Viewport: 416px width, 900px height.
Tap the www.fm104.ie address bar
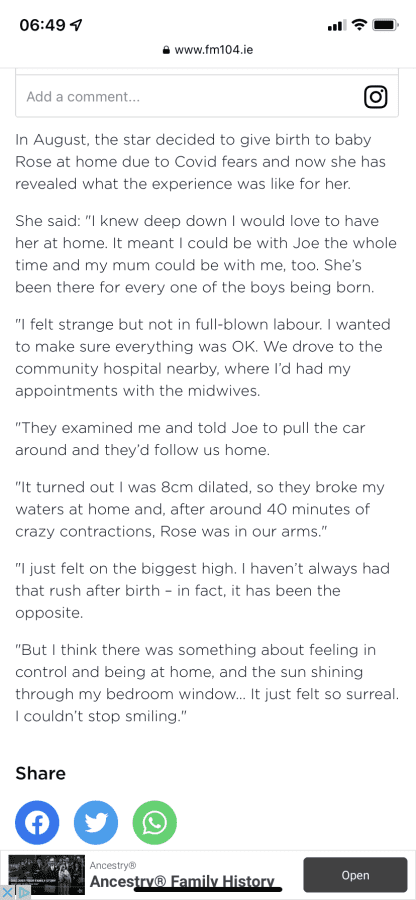coord(208,50)
